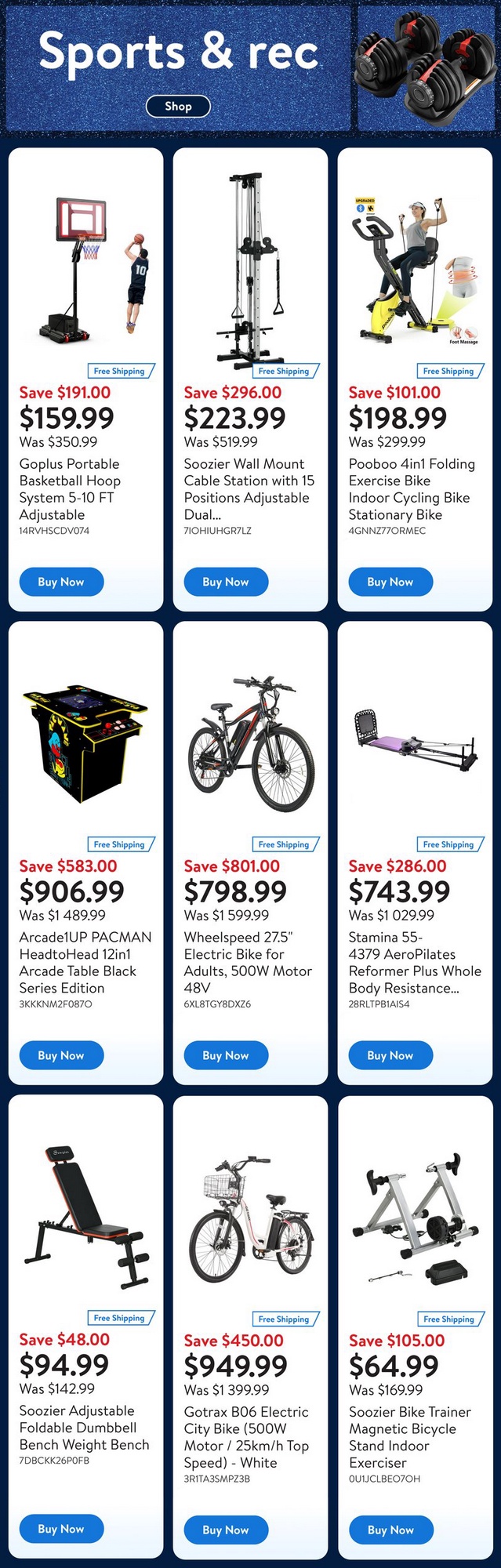The image size is (501, 1568).
Task: Buy the Goplus Portable Basketball Hoop now
Action: tap(61, 582)
